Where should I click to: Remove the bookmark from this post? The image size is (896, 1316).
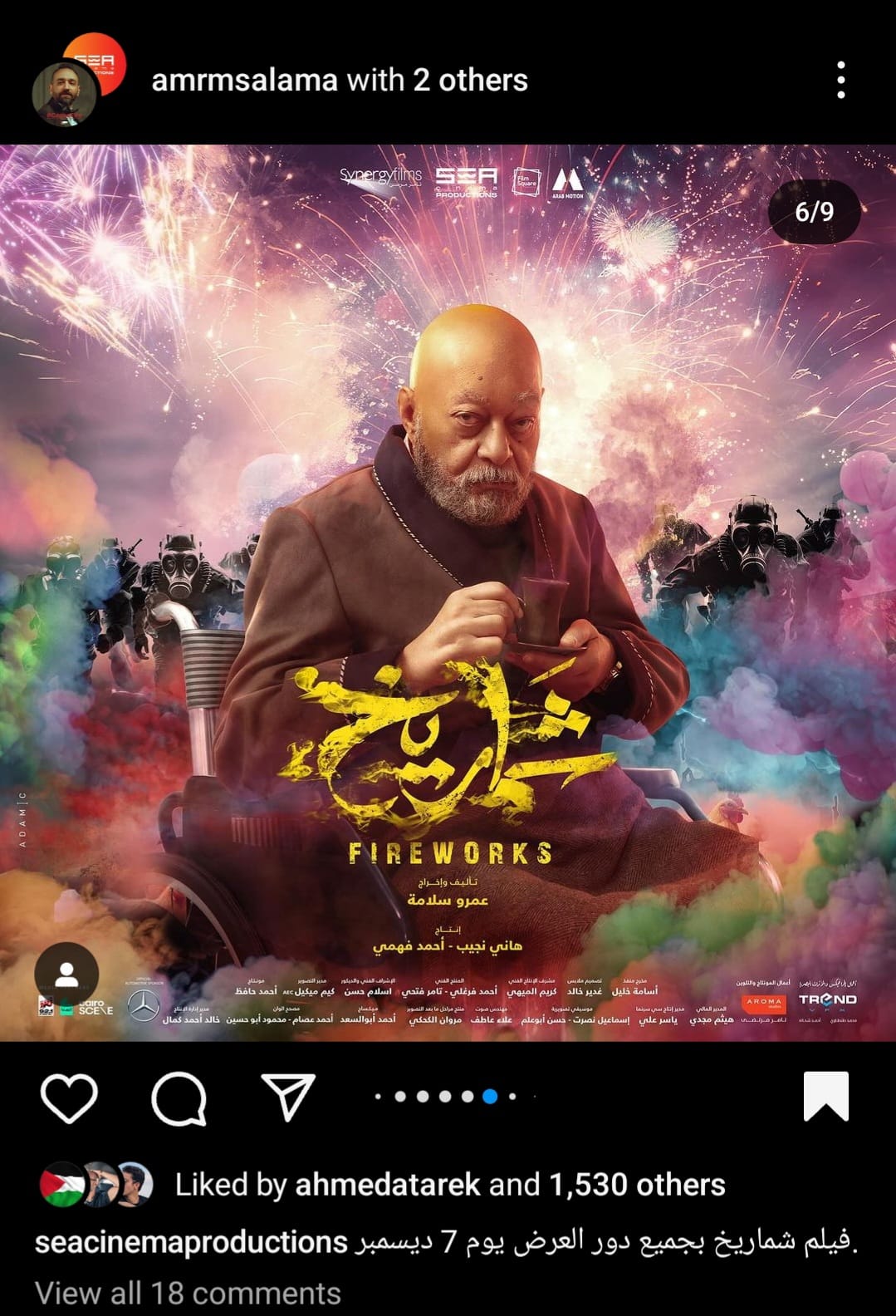pyautogui.click(x=825, y=1097)
